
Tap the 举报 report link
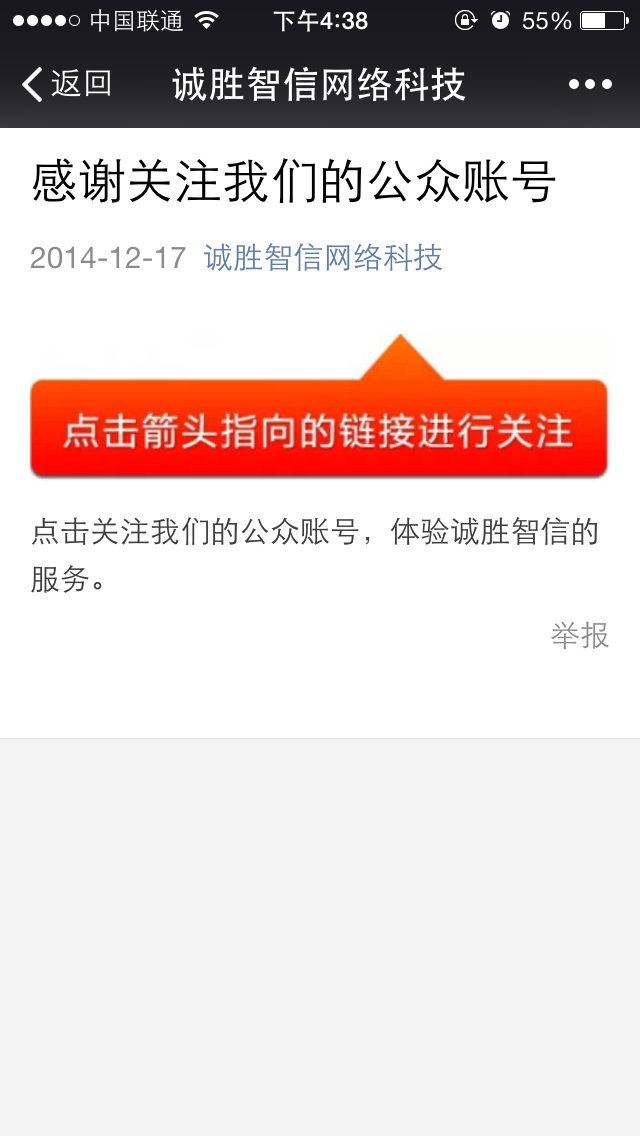pos(580,635)
